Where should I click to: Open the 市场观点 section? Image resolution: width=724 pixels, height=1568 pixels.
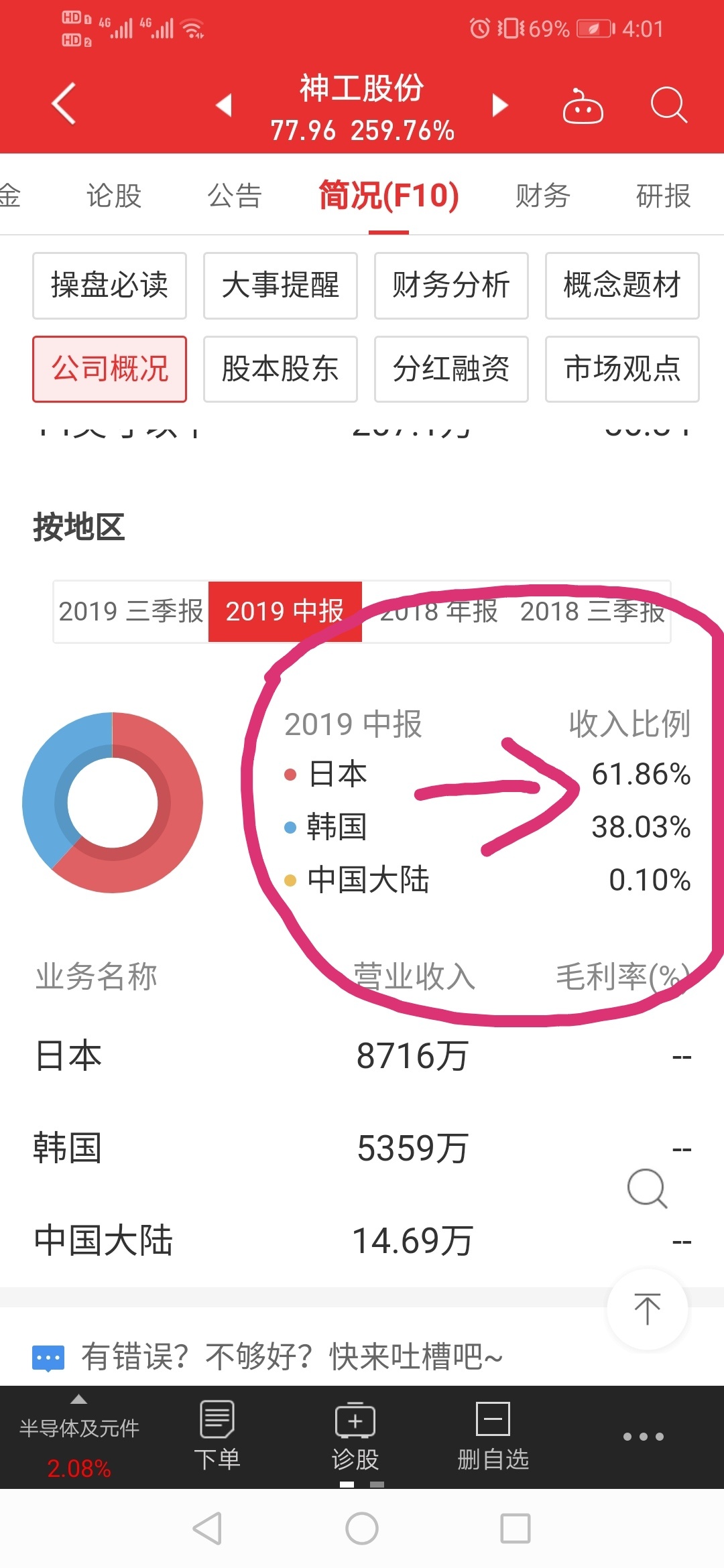(x=622, y=369)
